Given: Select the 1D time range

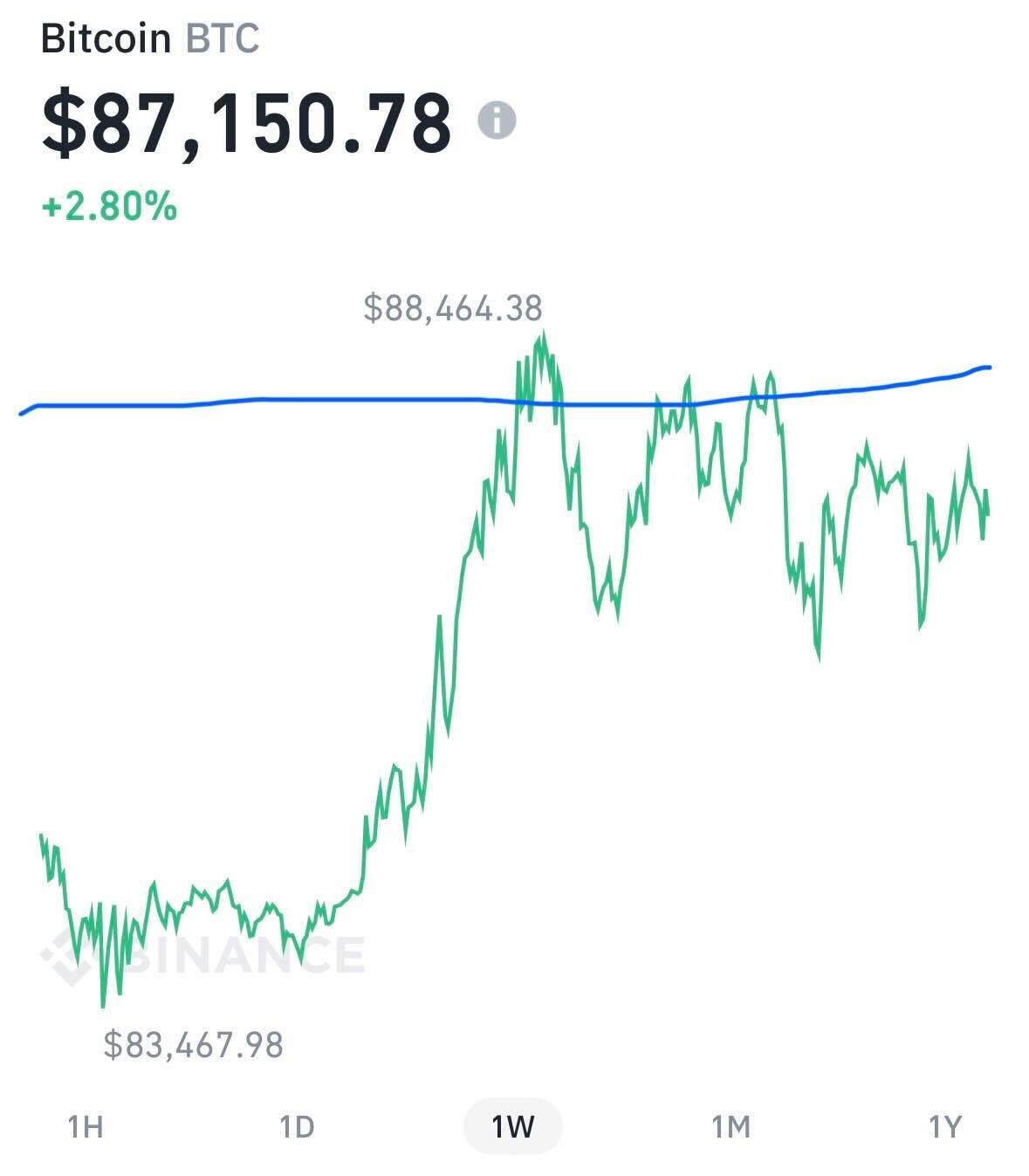Looking at the screenshot, I should [297, 1127].
